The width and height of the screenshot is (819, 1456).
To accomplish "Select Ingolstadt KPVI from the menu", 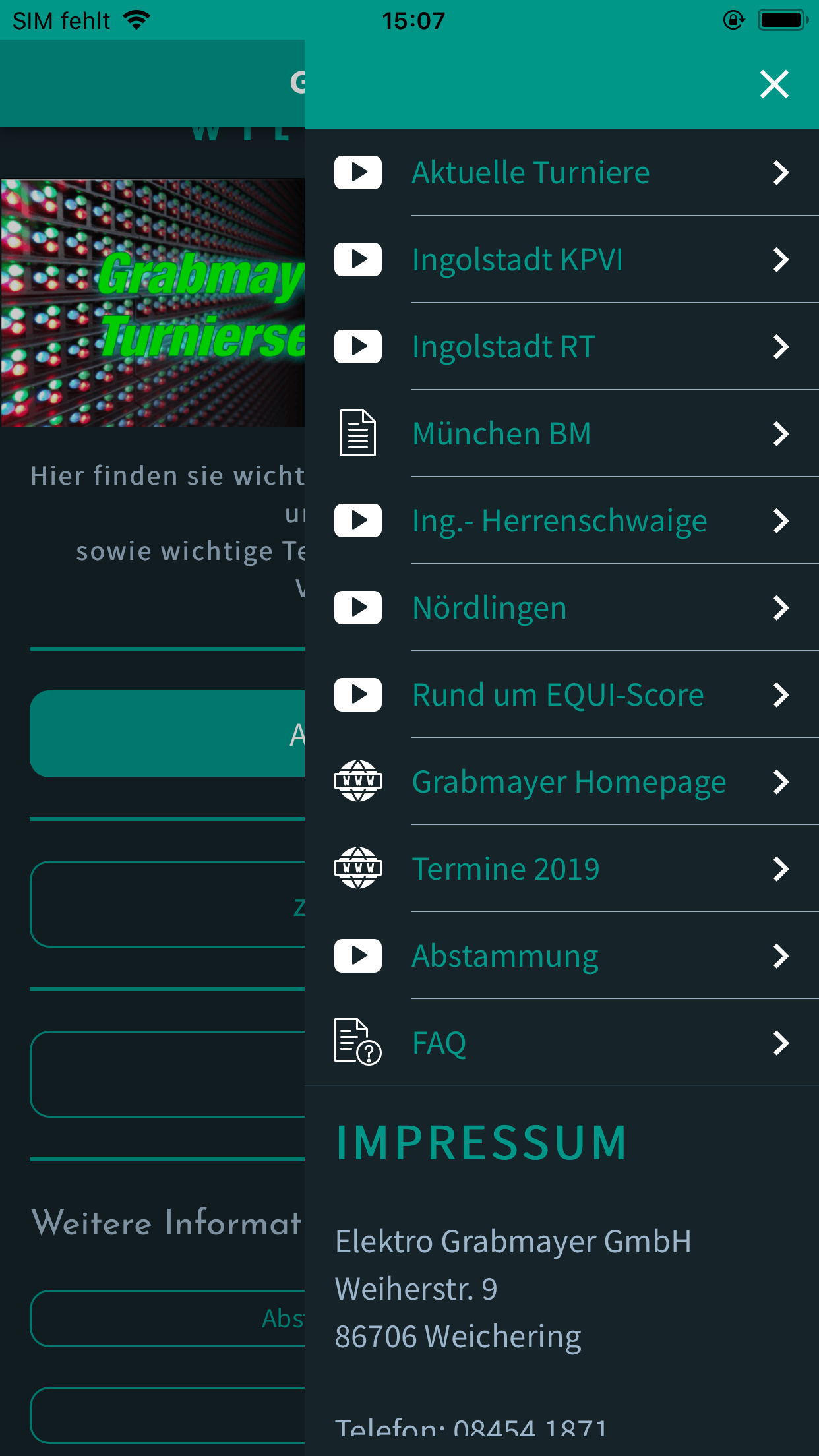I will click(x=518, y=259).
